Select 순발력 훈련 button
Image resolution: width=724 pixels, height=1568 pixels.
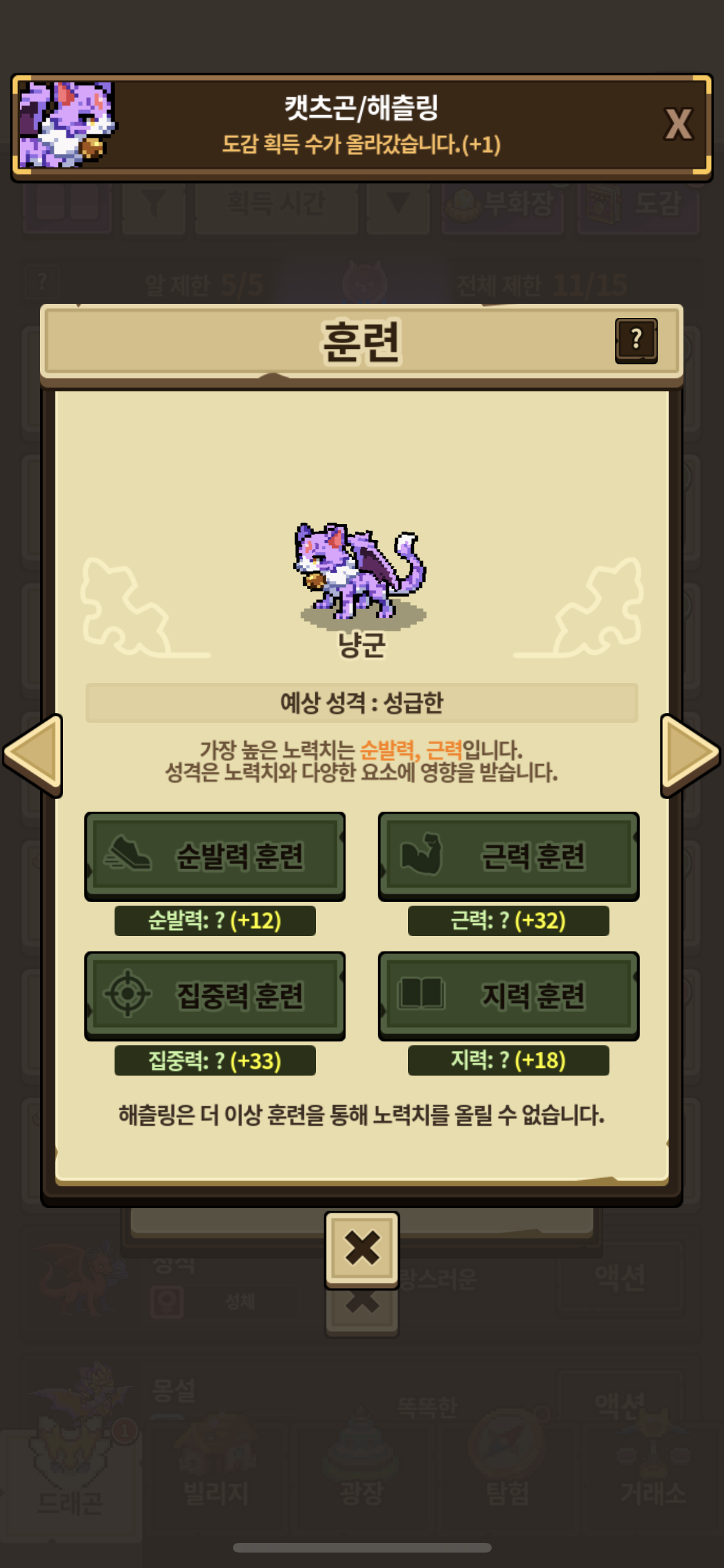[215, 855]
